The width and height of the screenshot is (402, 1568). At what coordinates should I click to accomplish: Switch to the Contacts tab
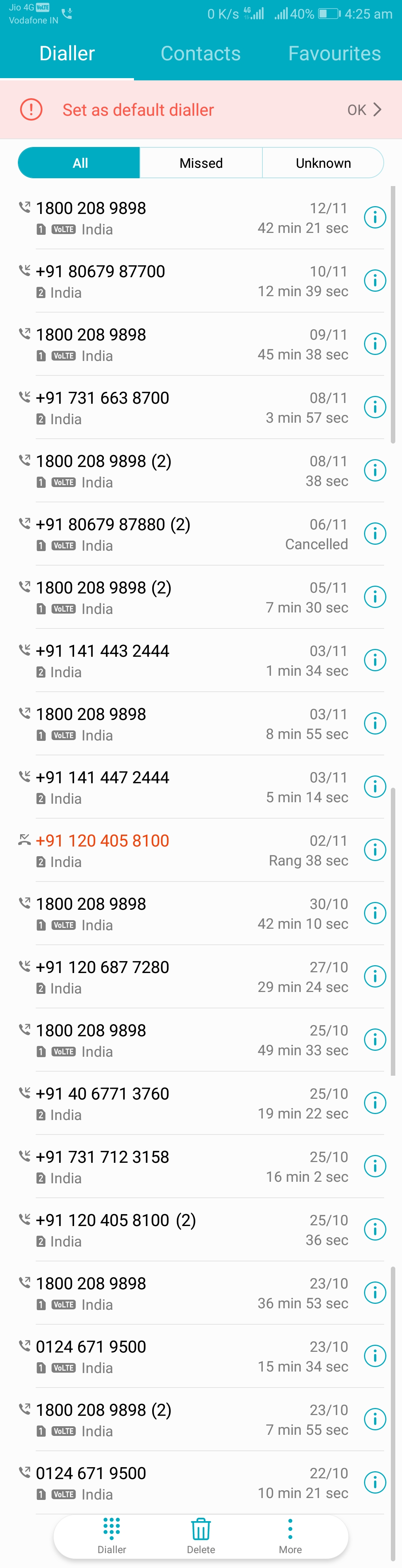(x=200, y=54)
